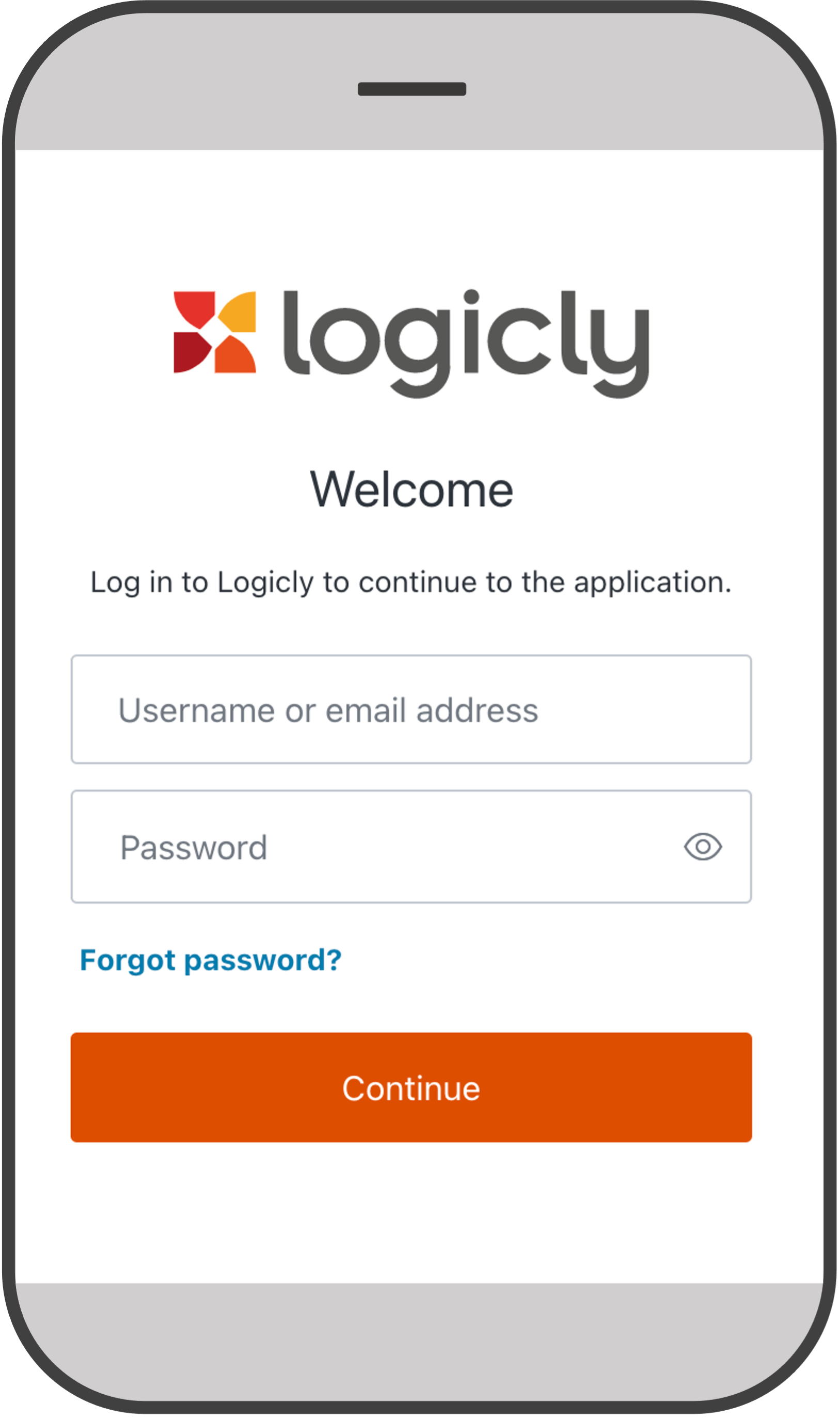Tap the username or email address field
840x1418 pixels.
411,710
